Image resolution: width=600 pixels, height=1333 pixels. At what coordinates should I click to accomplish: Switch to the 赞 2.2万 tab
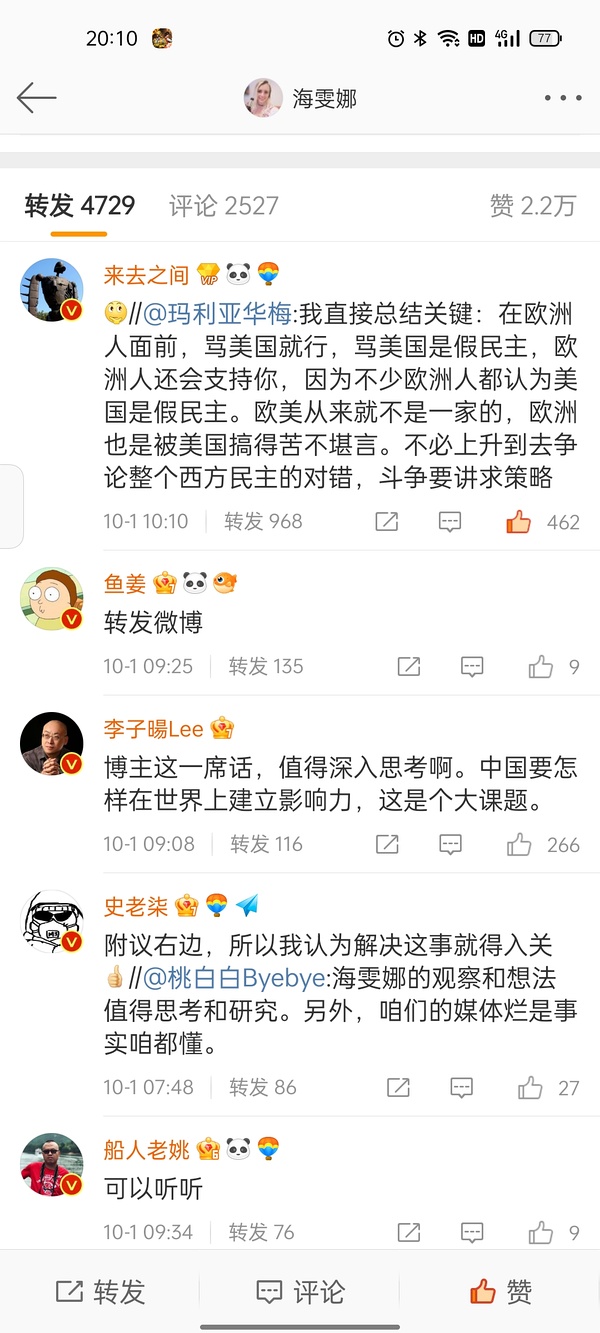[x=532, y=206]
